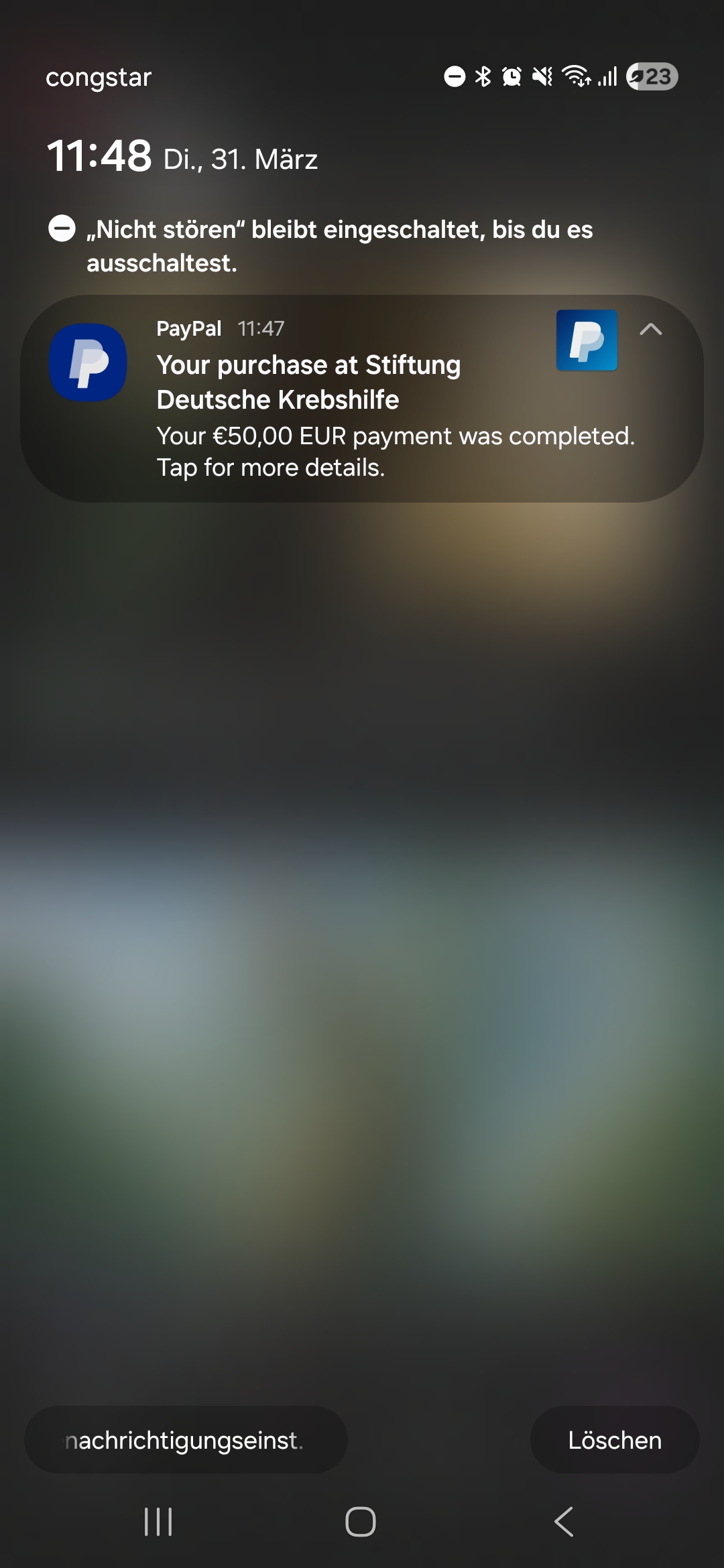Collapse the PayPal notification with the chevron

(x=650, y=329)
